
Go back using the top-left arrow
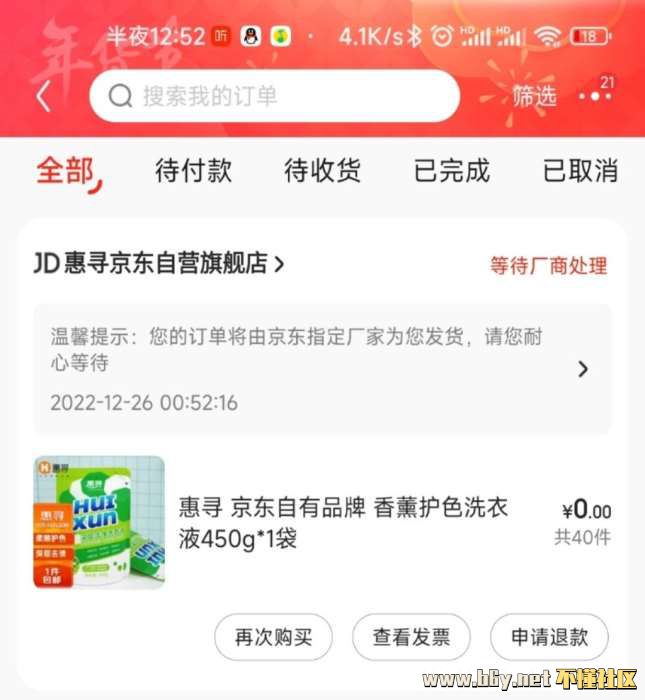tap(43, 96)
